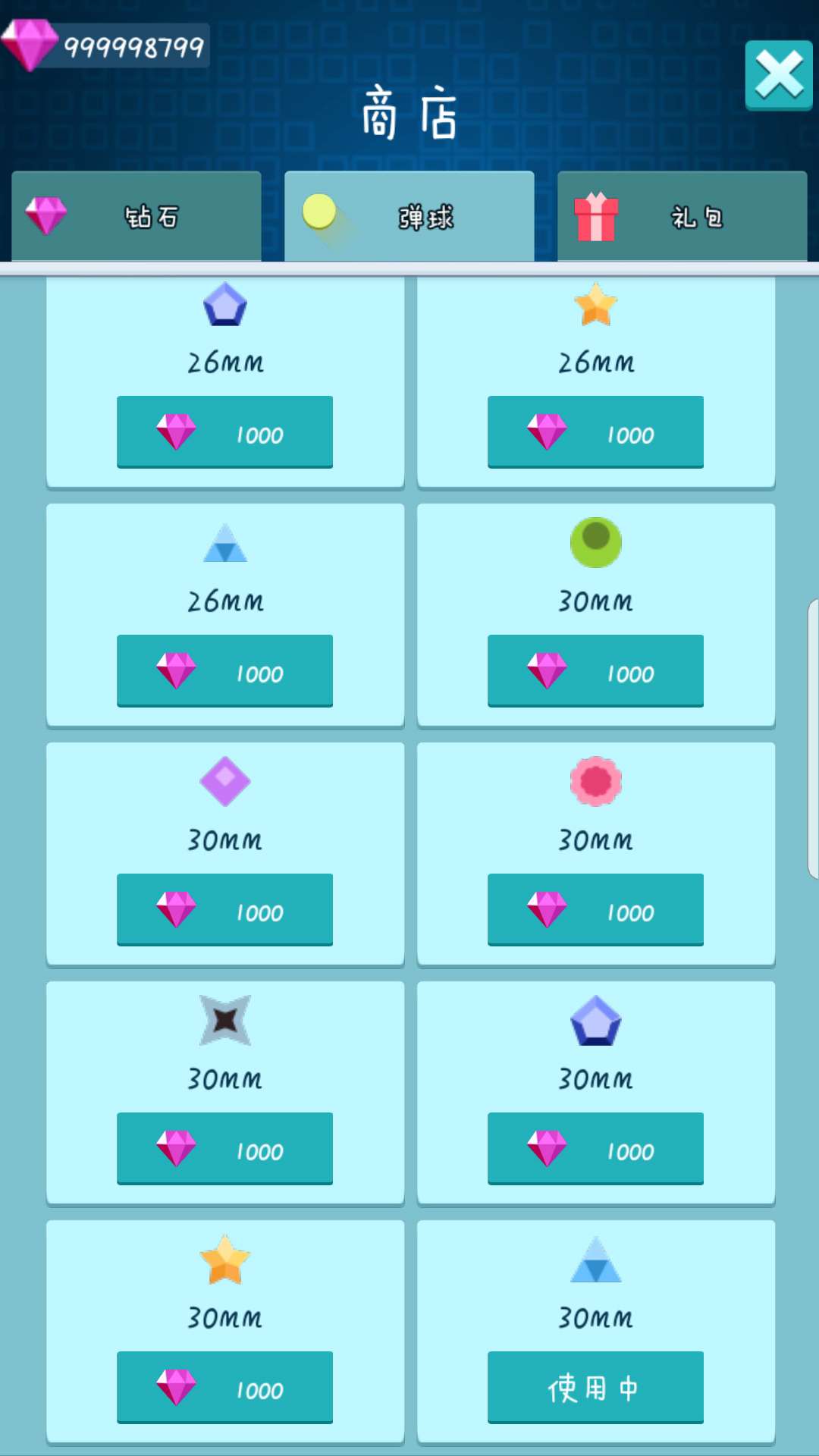Buy the 26mm pentagon ball for 1000 diamonds
The image size is (819, 1456).
pos(224,431)
